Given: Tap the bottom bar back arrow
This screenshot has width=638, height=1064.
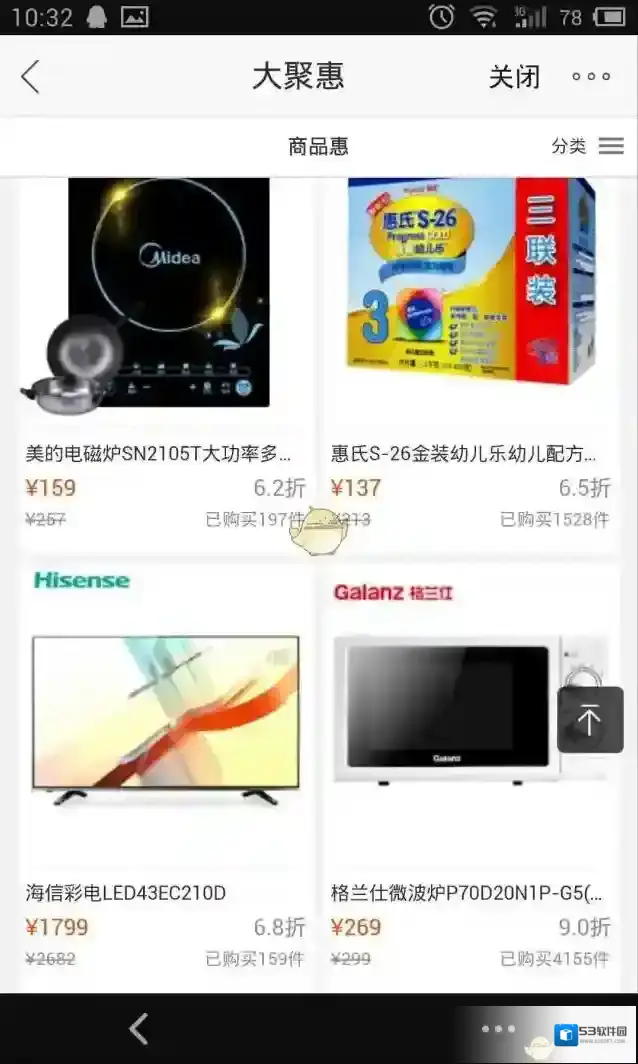Looking at the screenshot, I should [x=139, y=1028].
